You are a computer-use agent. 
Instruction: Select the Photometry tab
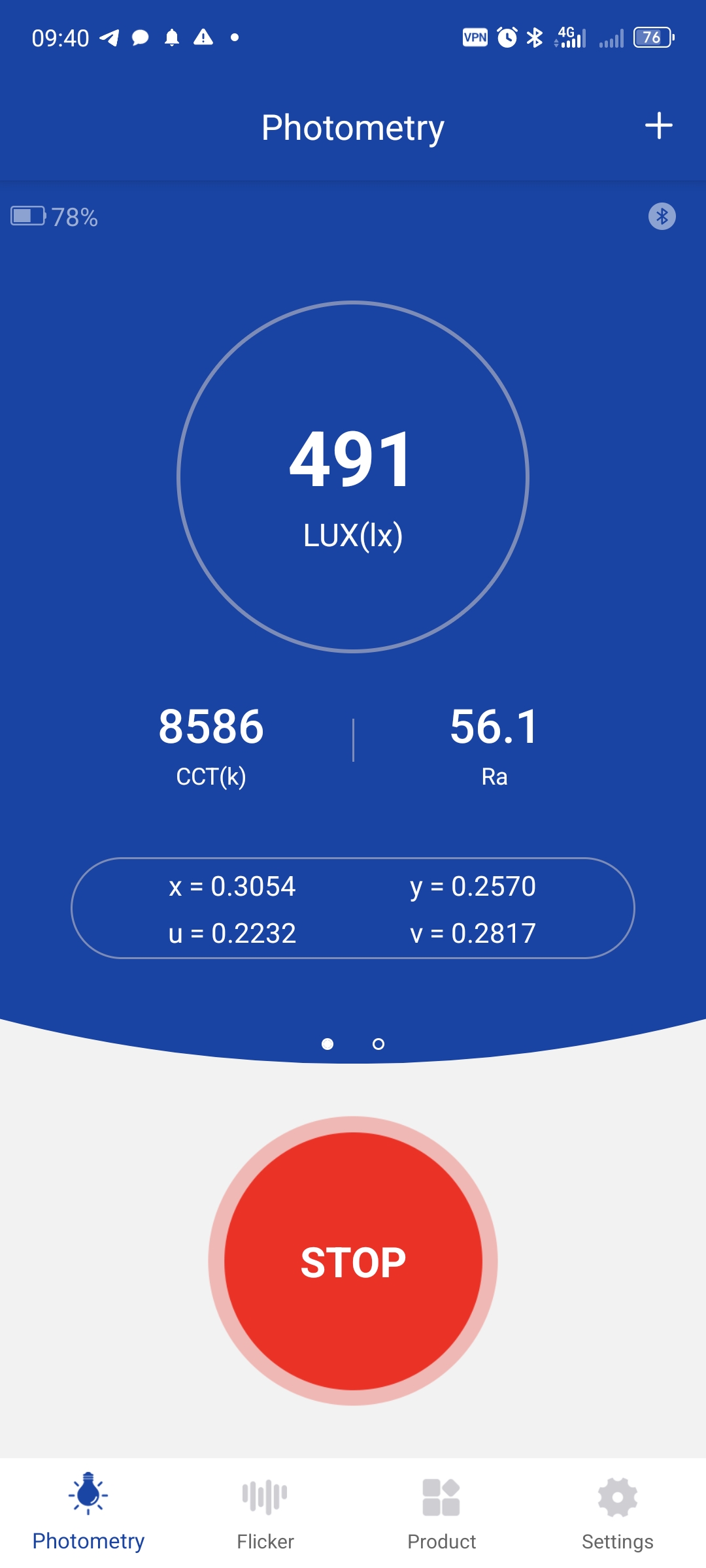(x=88, y=1512)
